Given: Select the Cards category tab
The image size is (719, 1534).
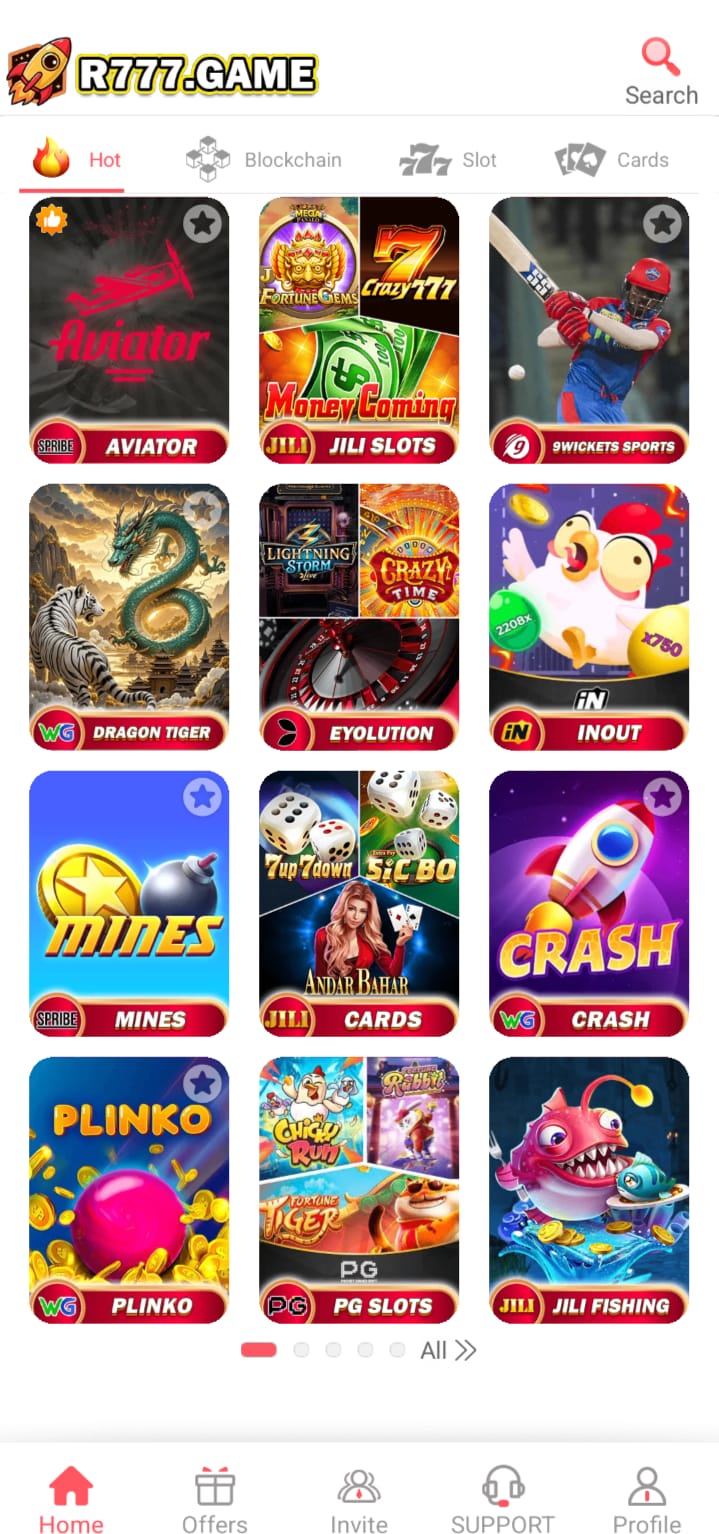Looking at the screenshot, I should coord(612,160).
